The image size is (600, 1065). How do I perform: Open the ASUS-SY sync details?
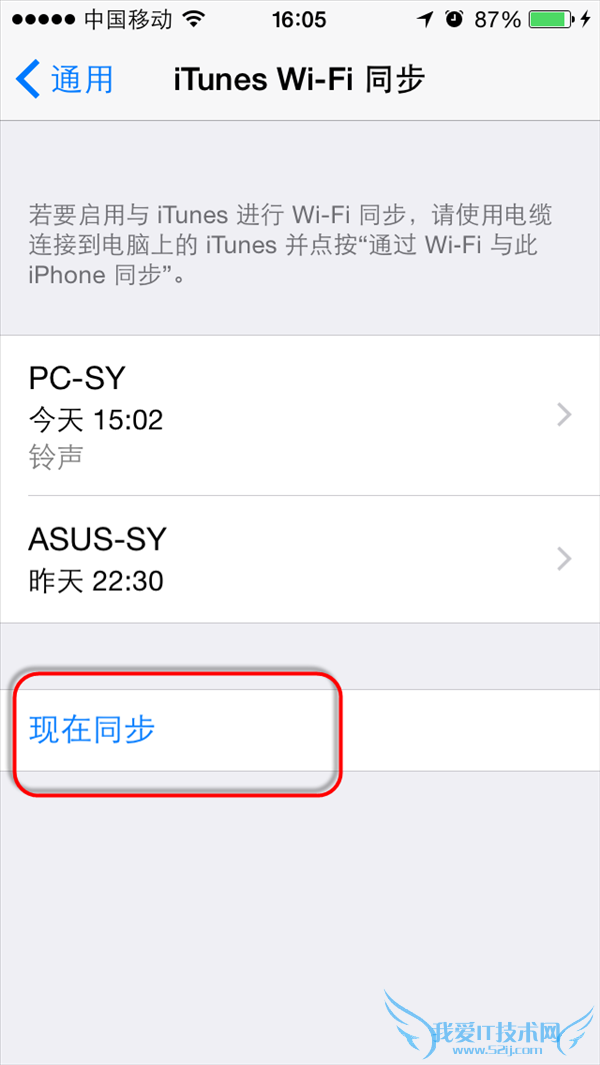click(x=300, y=558)
